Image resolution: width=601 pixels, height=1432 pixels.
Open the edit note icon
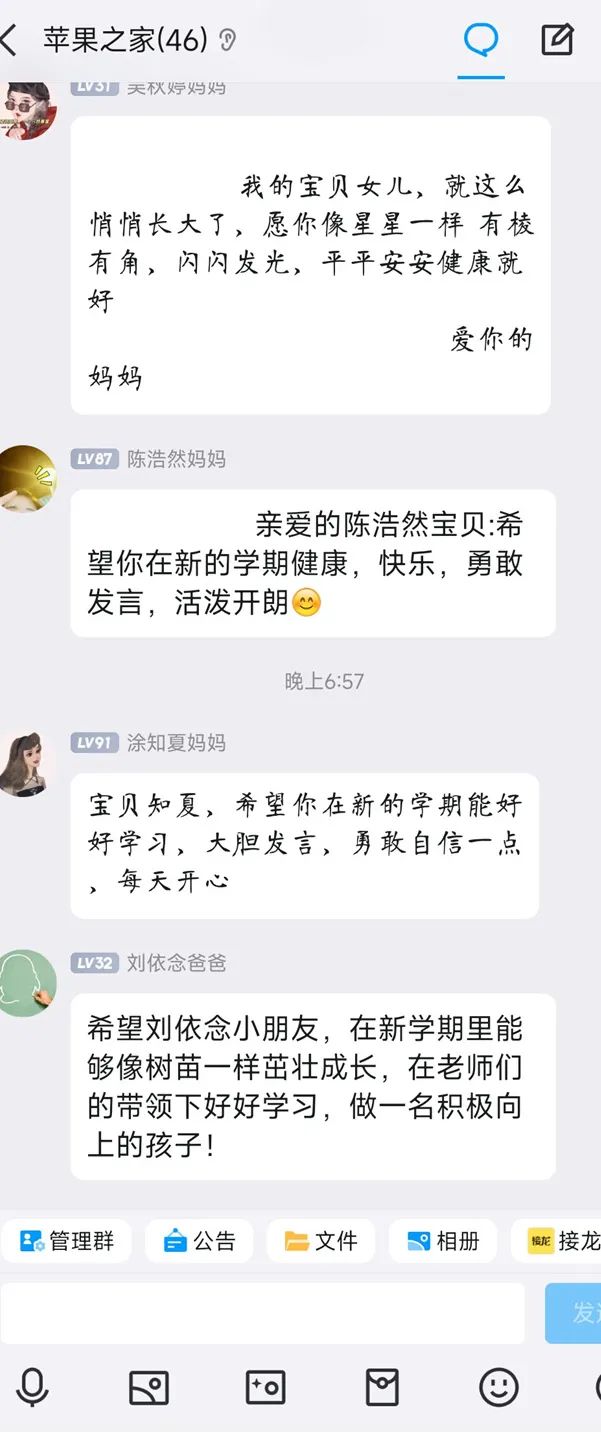tap(557, 41)
